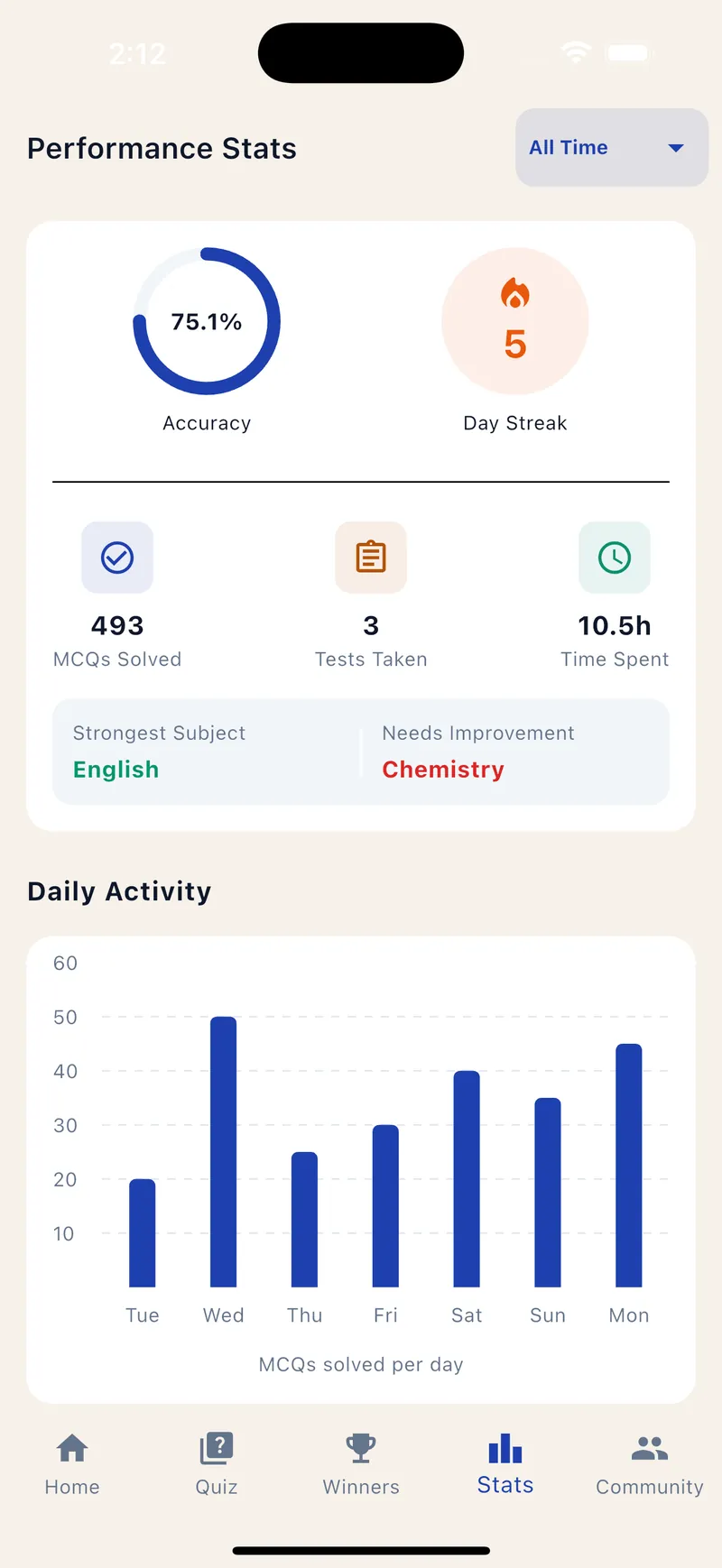Screen dimensions: 722x1568
Task: Open Community via the people icon
Action: tap(649, 1446)
